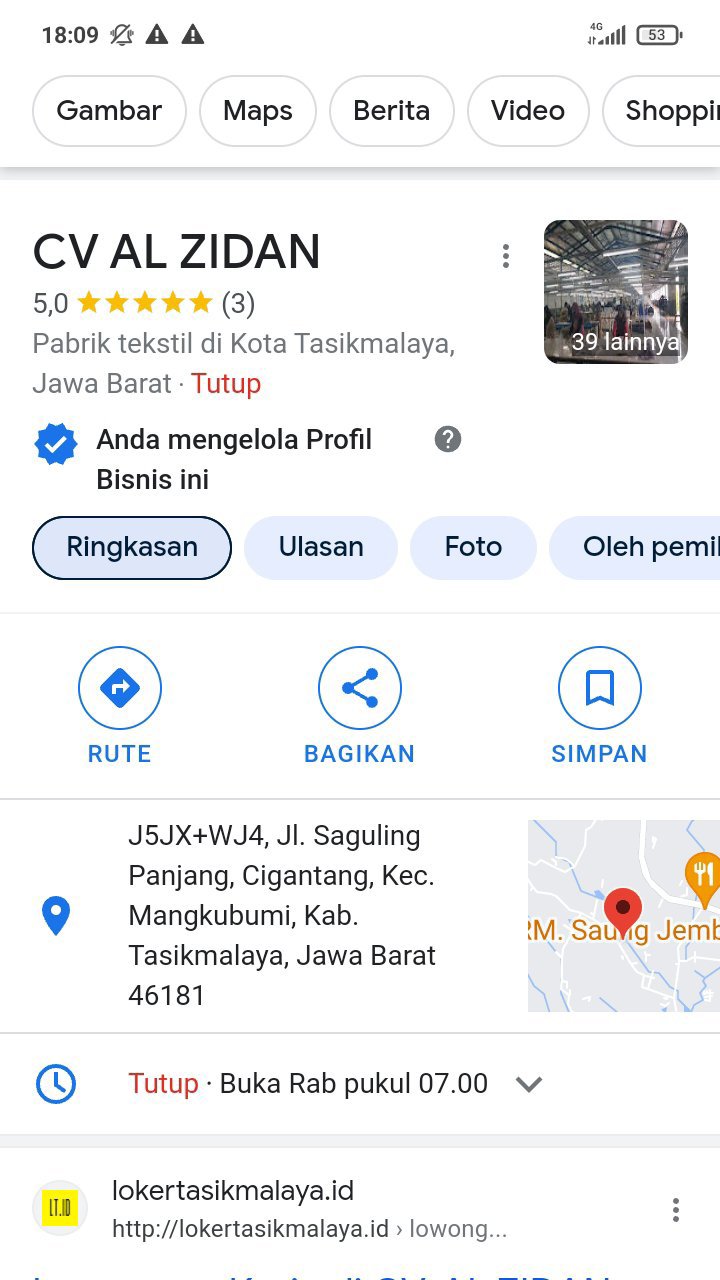The height and width of the screenshot is (1280, 720).
Task: Get directions with the RUTE button
Action: coord(120,706)
